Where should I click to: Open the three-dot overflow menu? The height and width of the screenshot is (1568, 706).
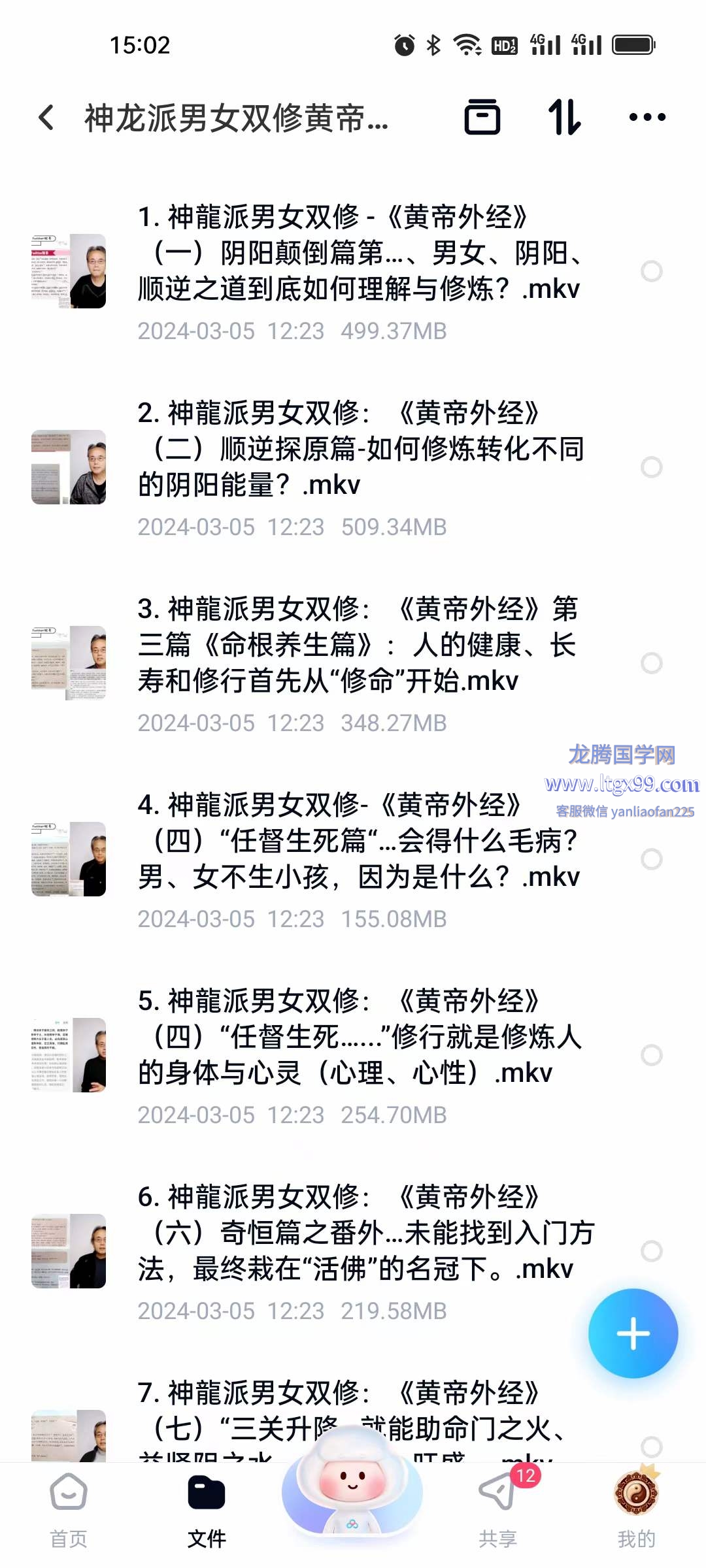click(647, 118)
